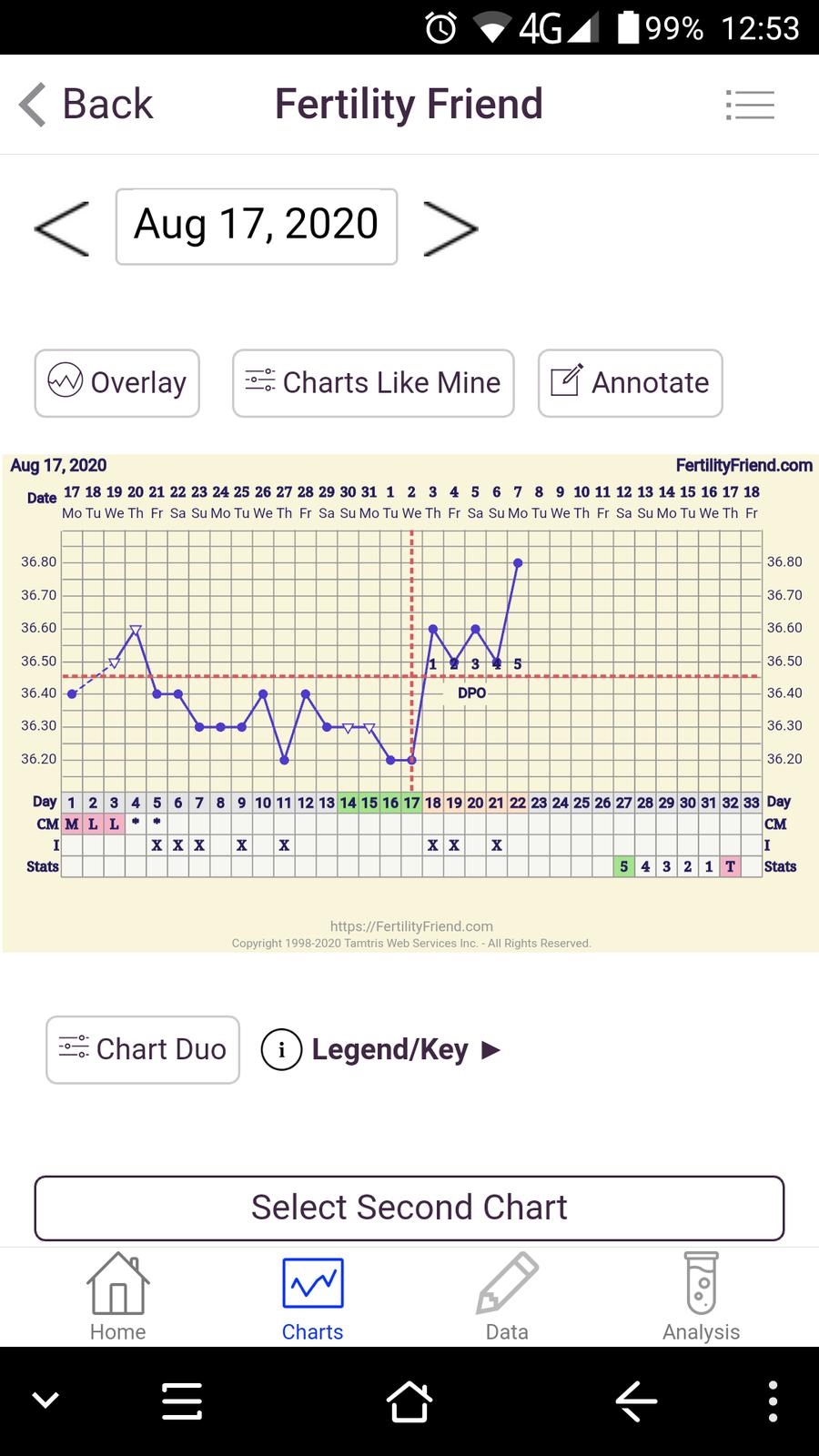Open Charts Like Mine
The width and height of the screenshot is (819, 1456).
373,383
